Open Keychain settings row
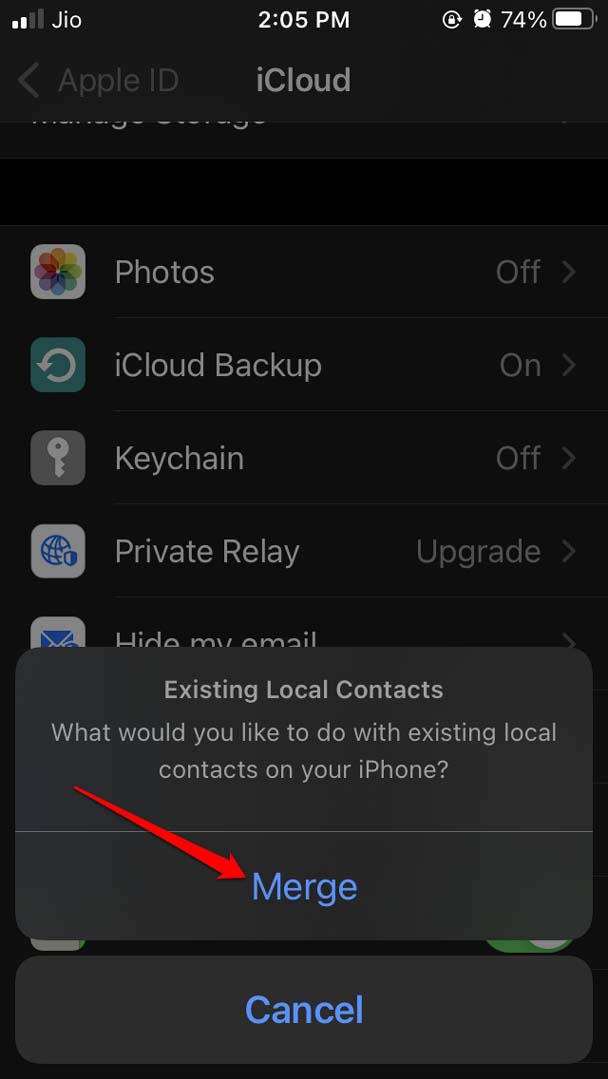The image size is (608, 1079). 304,458
